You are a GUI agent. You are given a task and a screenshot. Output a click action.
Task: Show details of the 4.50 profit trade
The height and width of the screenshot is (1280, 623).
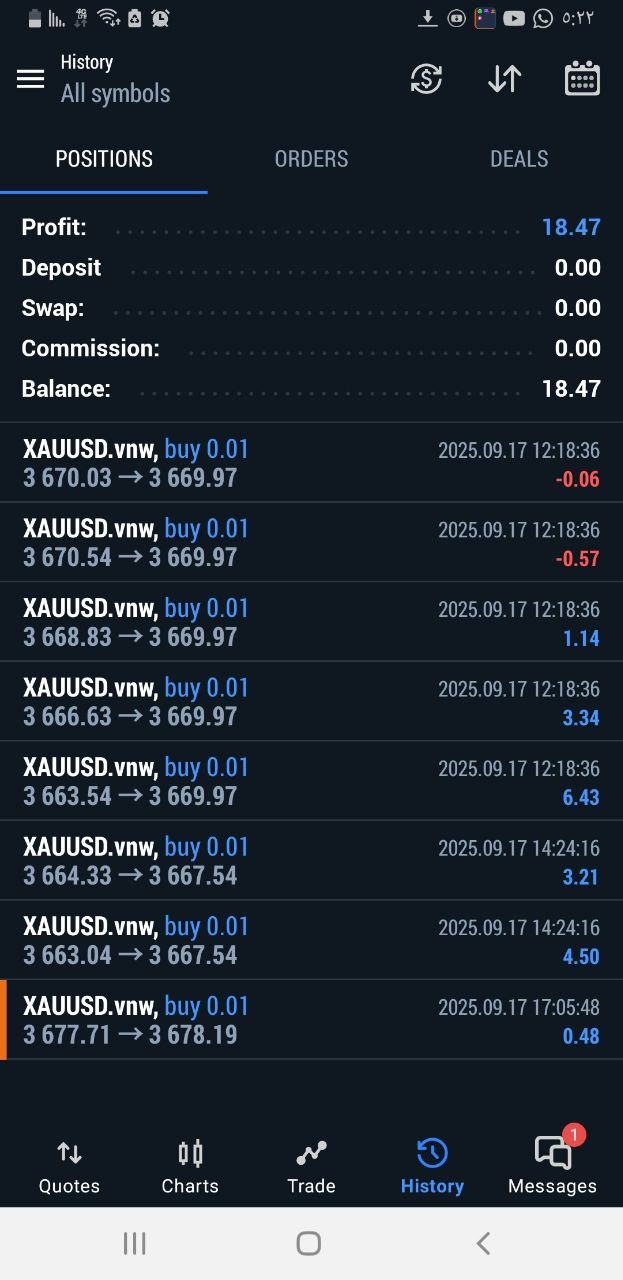click(311, 940)
